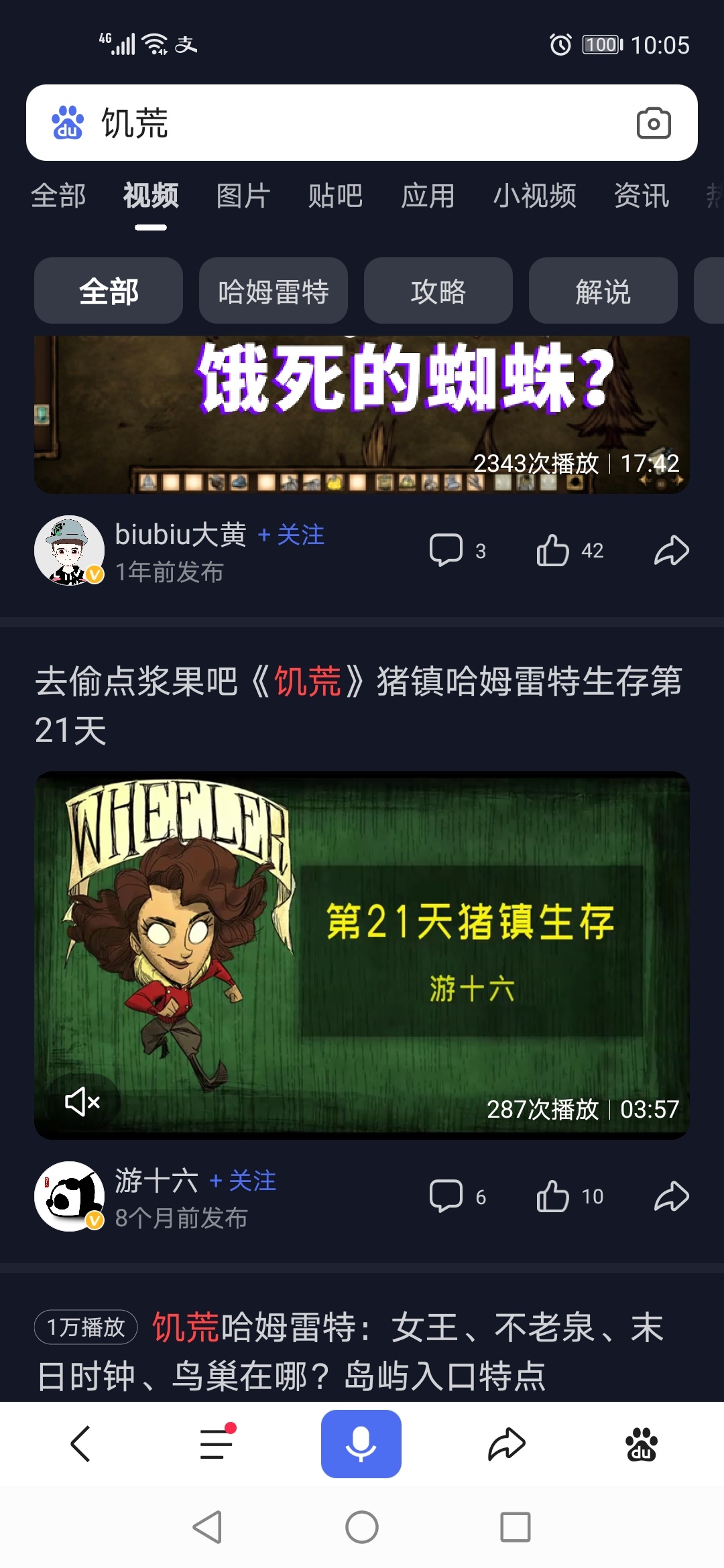Screen dimensions: 724x1568
Task: Select the 攻略 filter chip
Action: click(438, 291)
